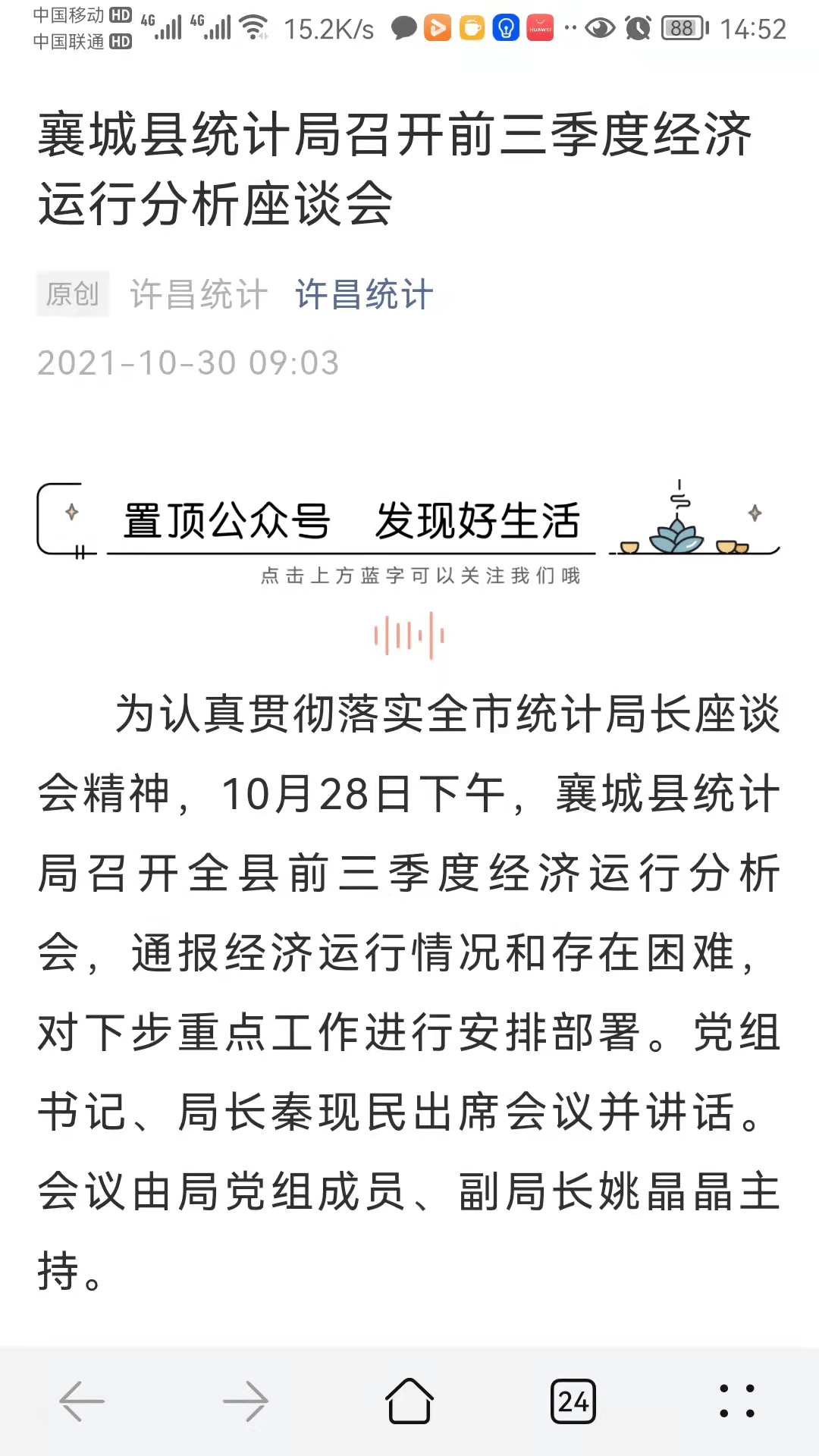Go forward to the next page
The image size is (819, 1456).
[246, 1401]
